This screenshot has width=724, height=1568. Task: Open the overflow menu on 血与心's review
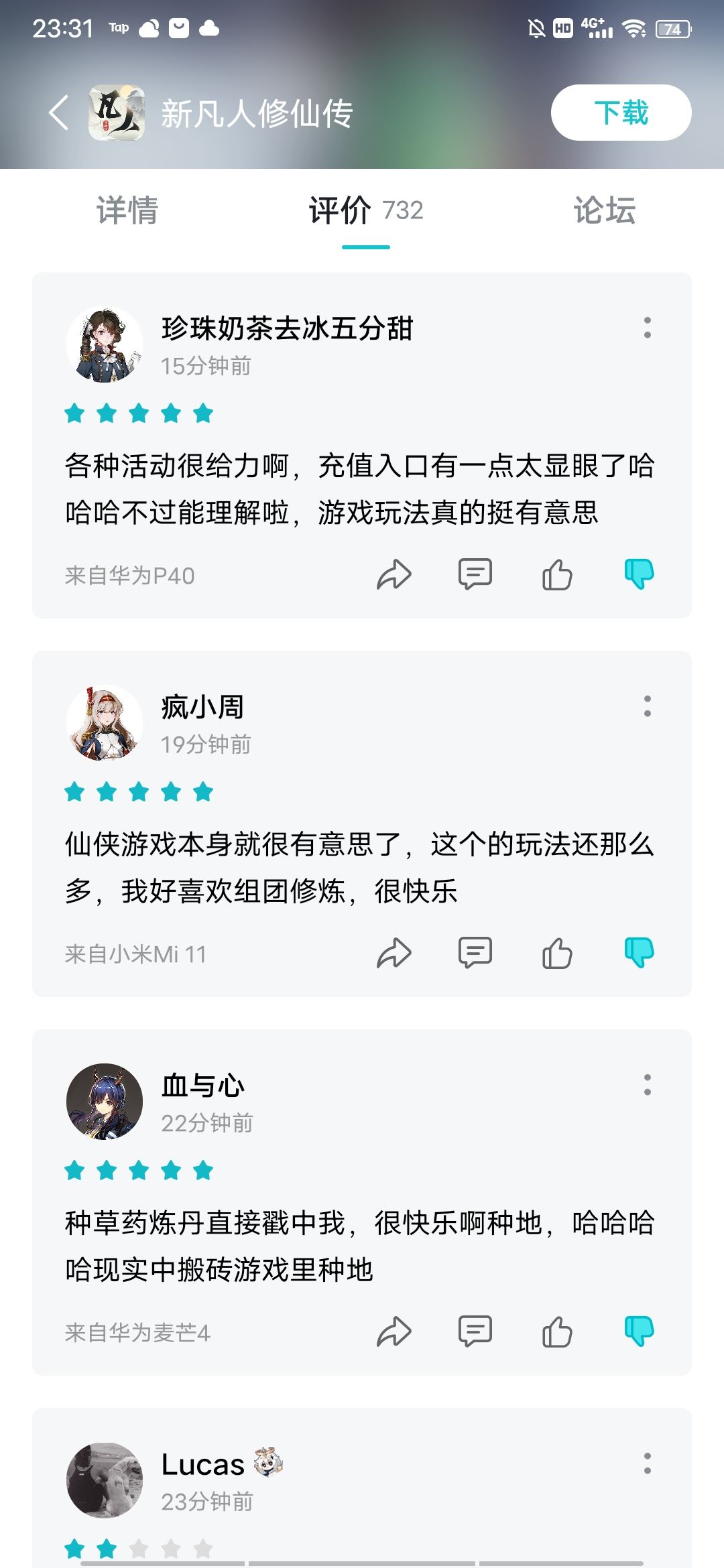(647, 1085)
